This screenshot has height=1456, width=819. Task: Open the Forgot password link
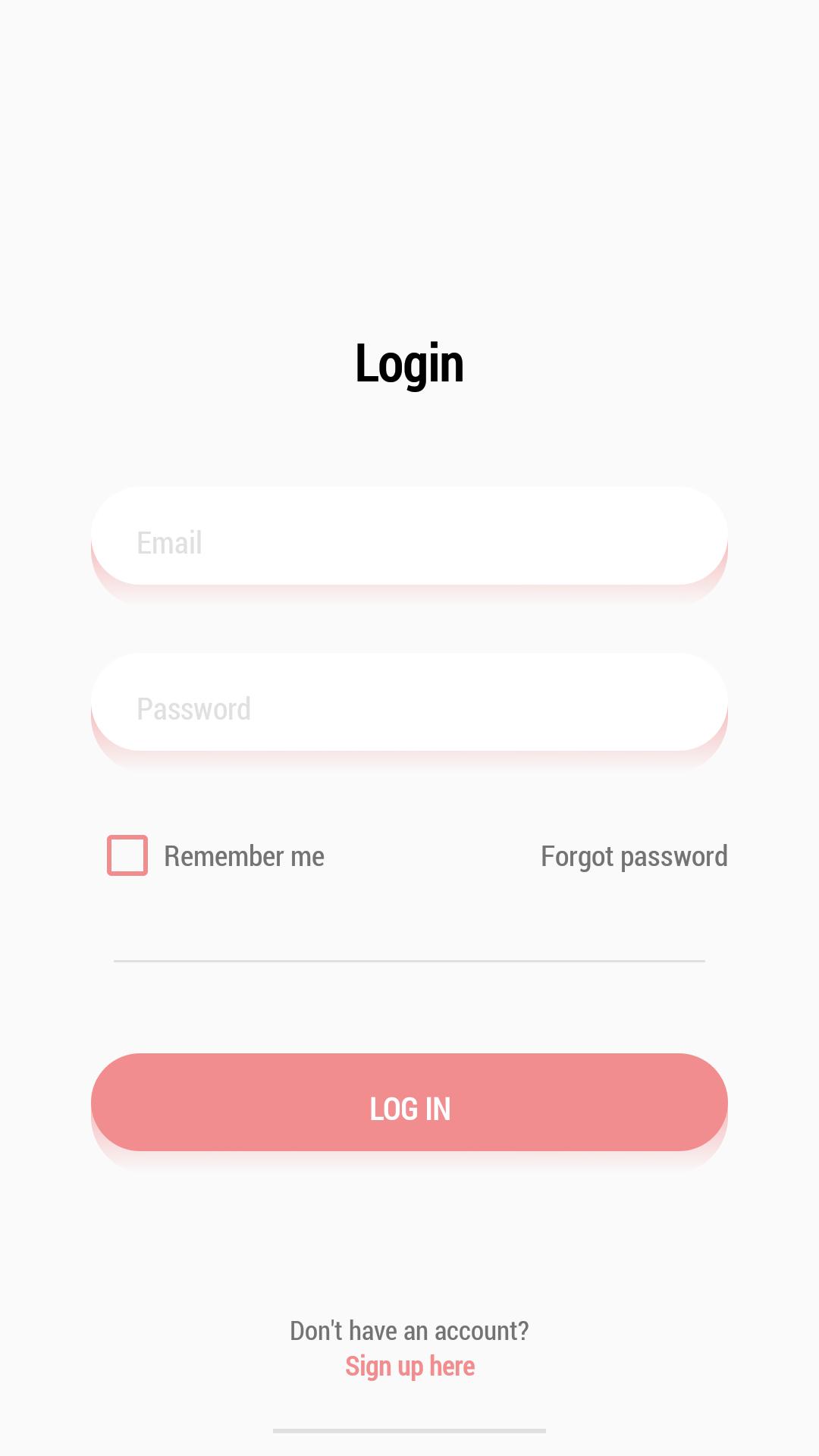click(634, 856)
